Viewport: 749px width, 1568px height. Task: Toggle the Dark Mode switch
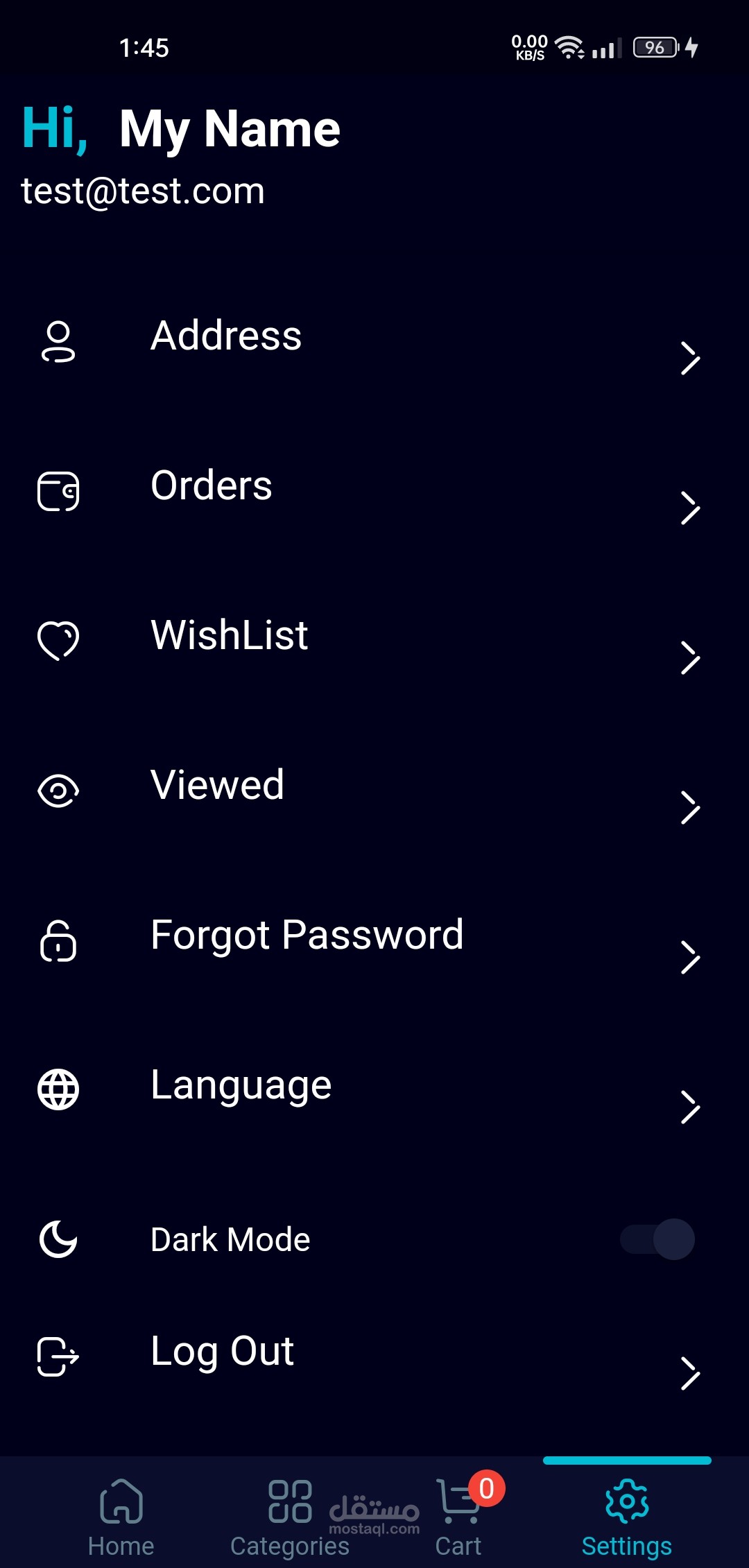tap(657, 1239)
